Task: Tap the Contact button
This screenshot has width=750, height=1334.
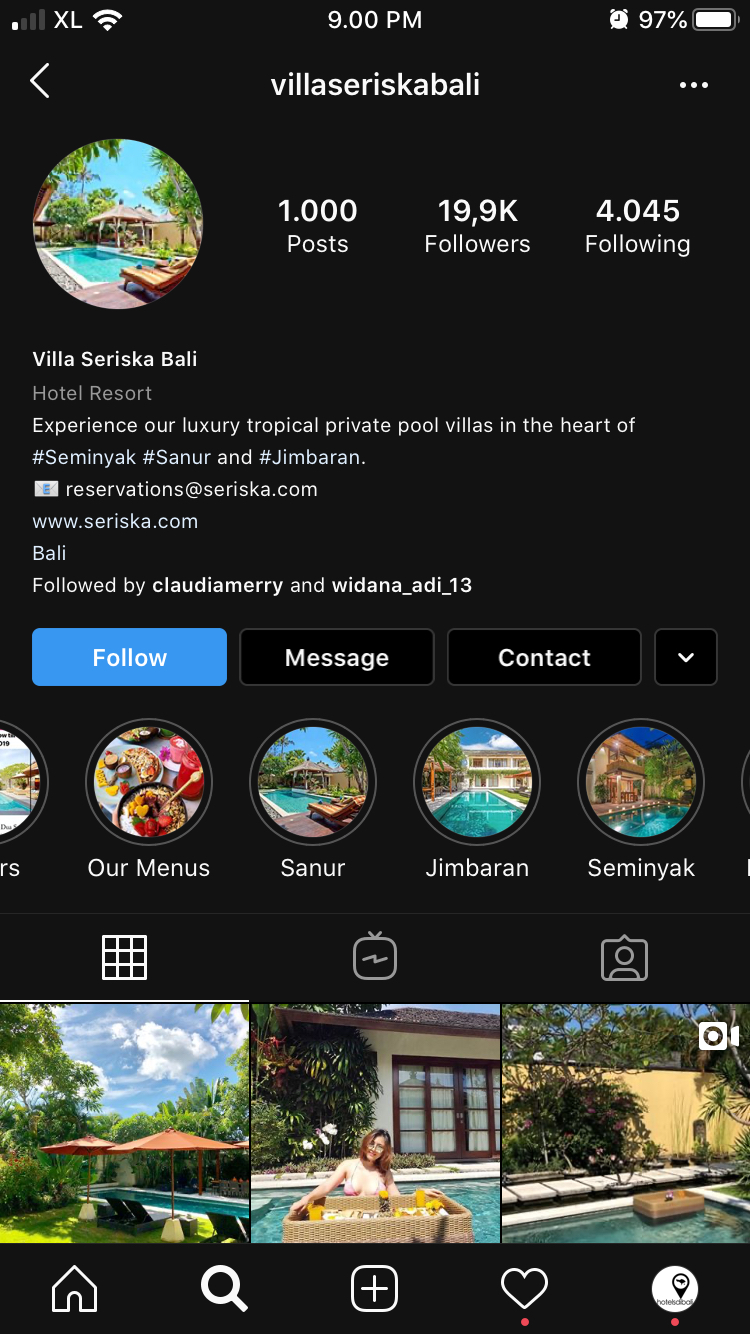Action: click(x=544, y=657)
